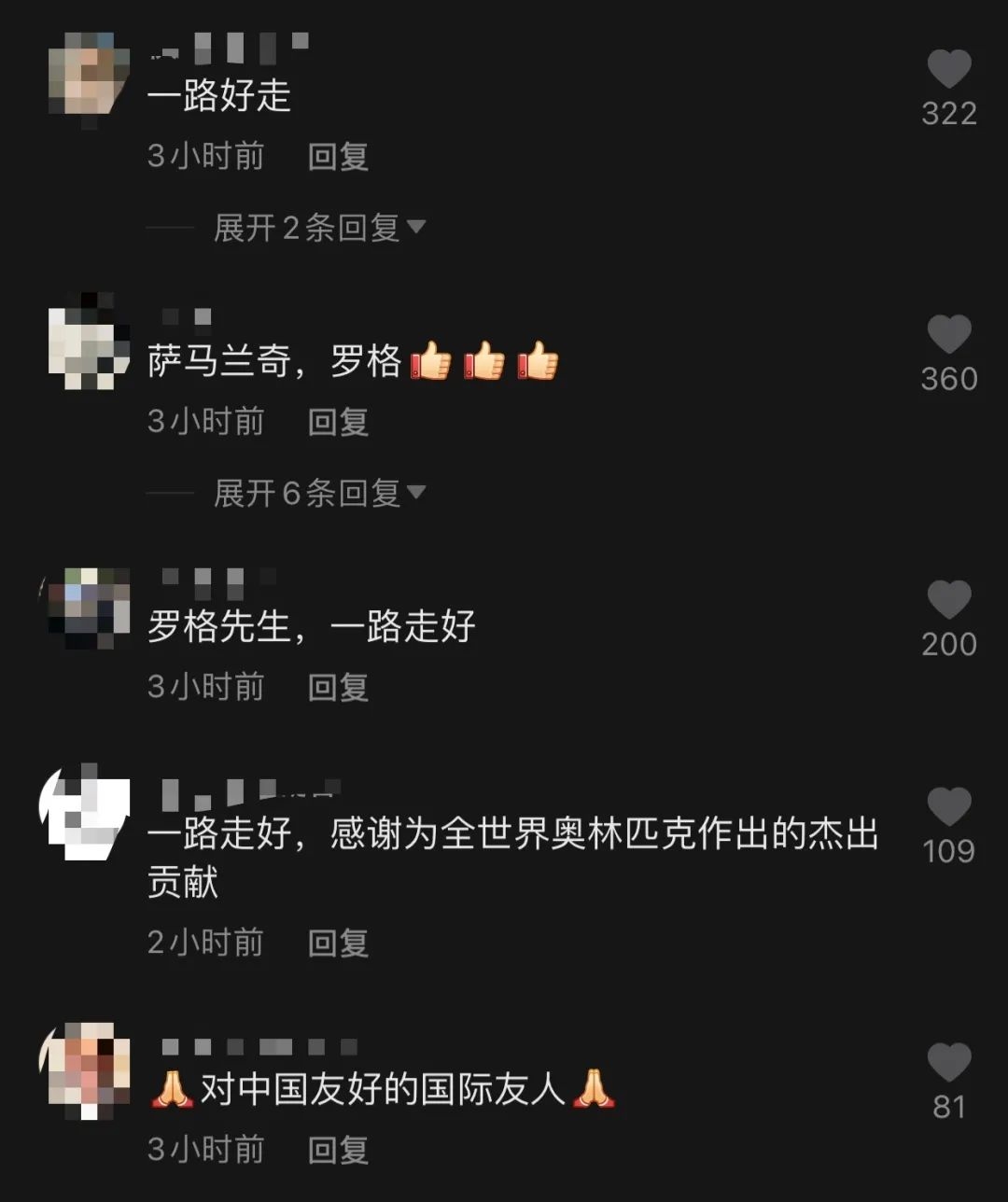Expand 2 replies under "一路好走"
This screenshot has height=1202, width=1008.
(x=319, y=228)
